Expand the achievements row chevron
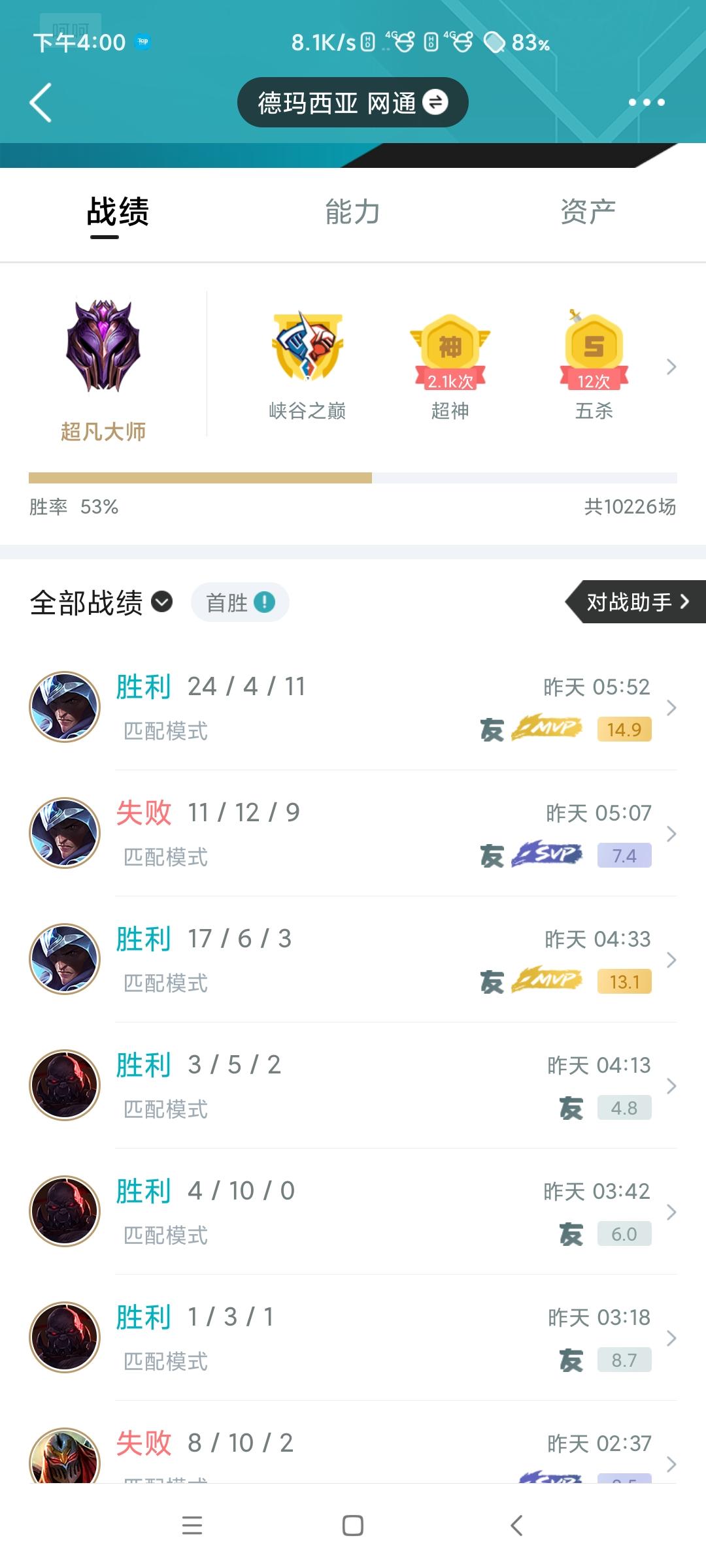 pyautogui.click(x=671, y=367)
